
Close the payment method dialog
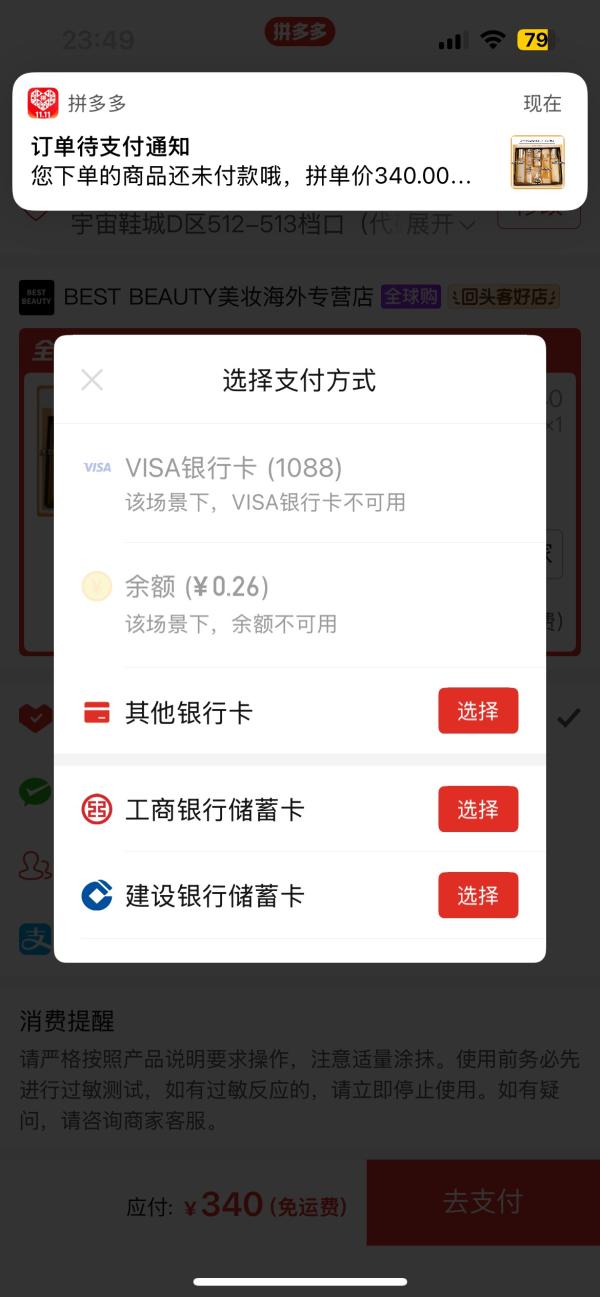92,380
